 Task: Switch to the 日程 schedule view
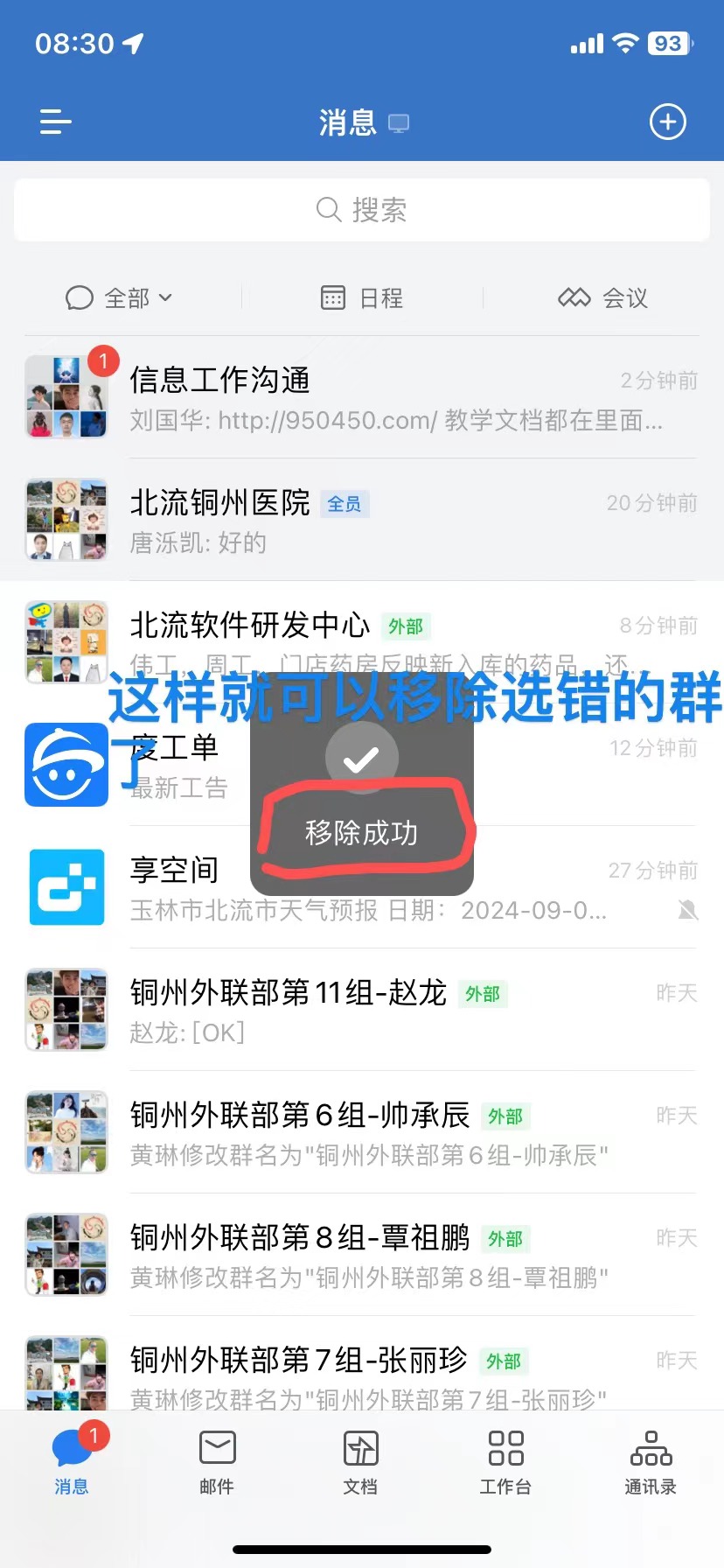[x=362, y=298]
